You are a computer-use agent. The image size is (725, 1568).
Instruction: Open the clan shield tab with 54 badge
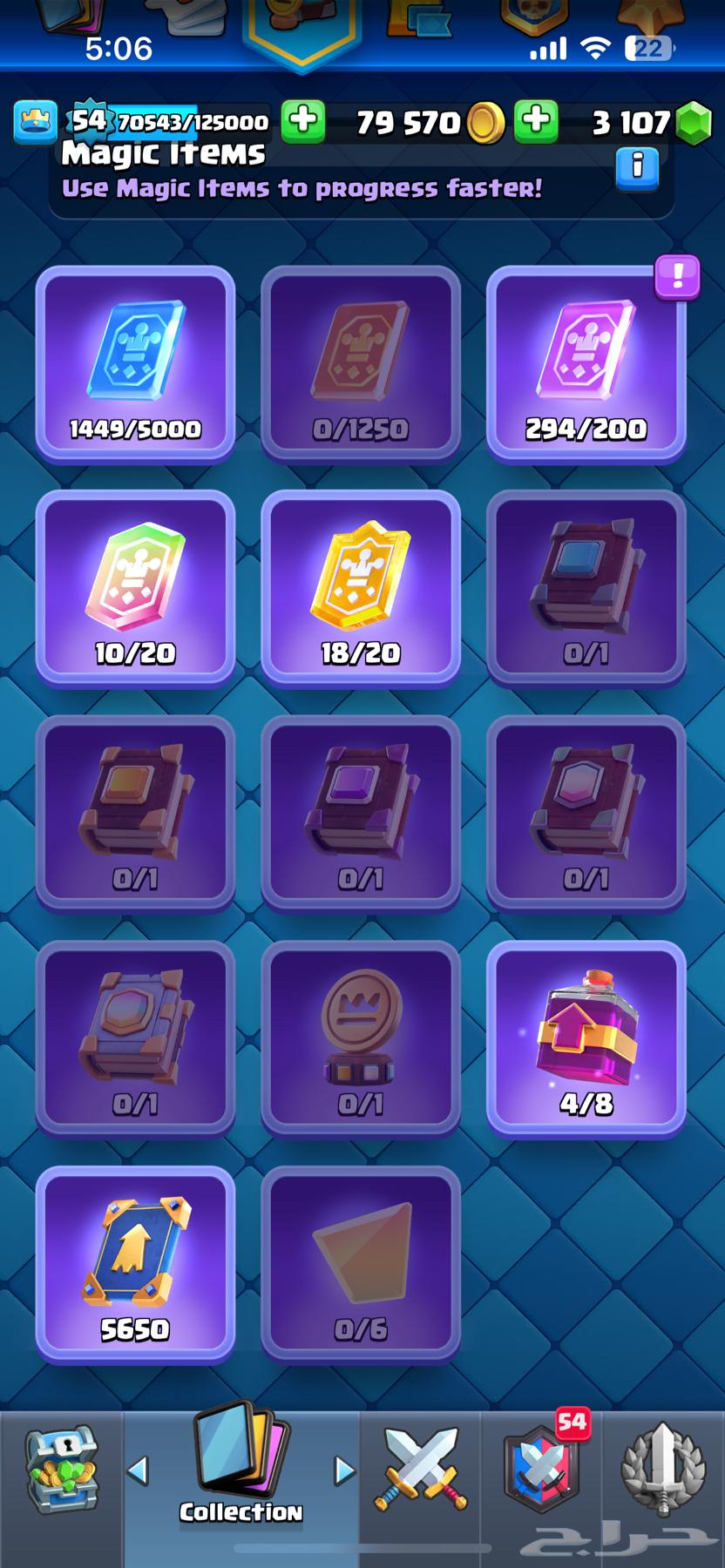click(540, 1472)
